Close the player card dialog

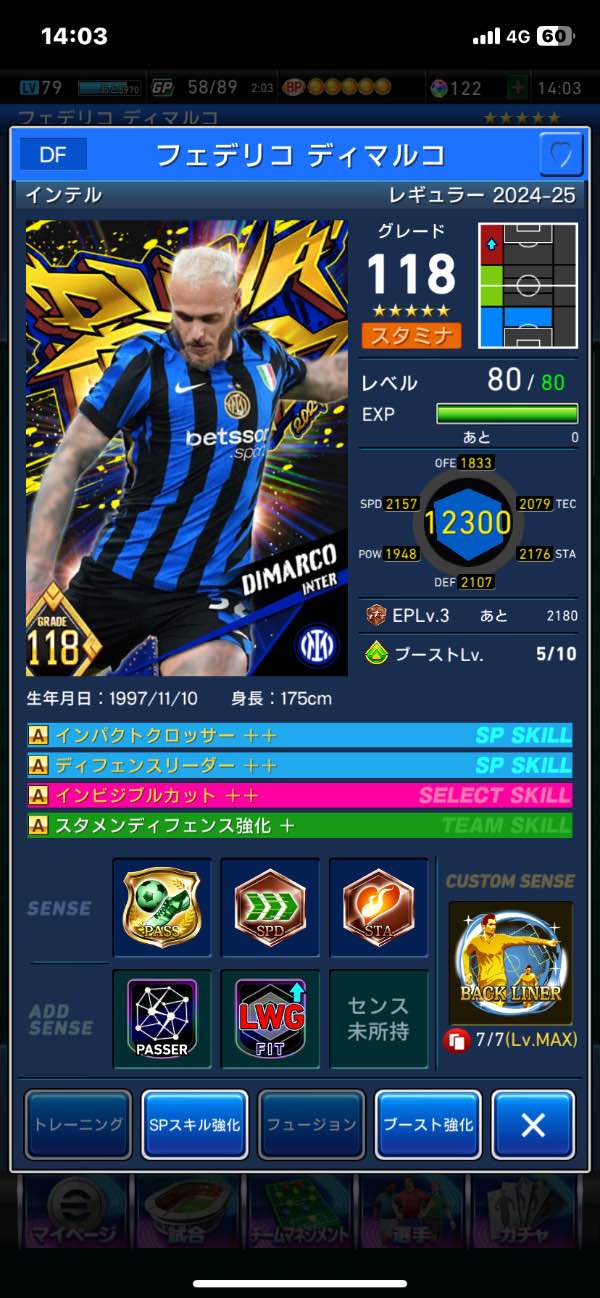533,1124
